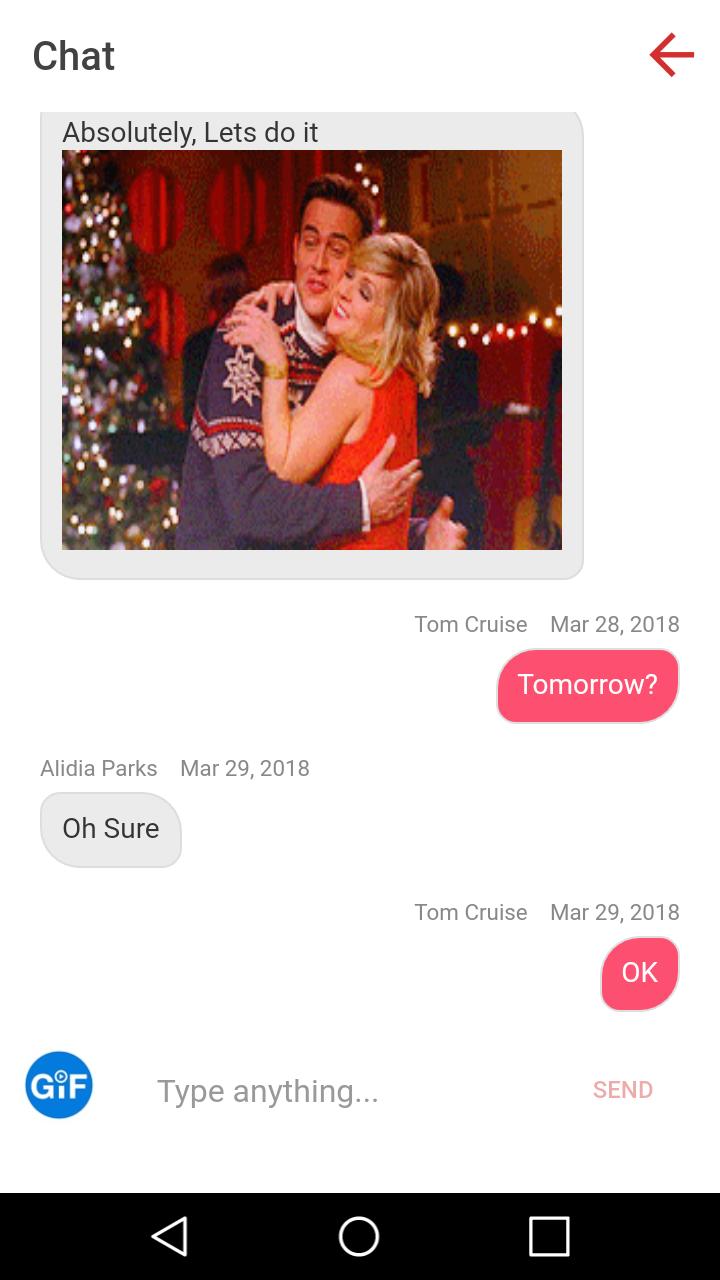This screenshot has height=1280, width=720.
Task: Open the GIF picker
Action: (x=59, y=1085)
